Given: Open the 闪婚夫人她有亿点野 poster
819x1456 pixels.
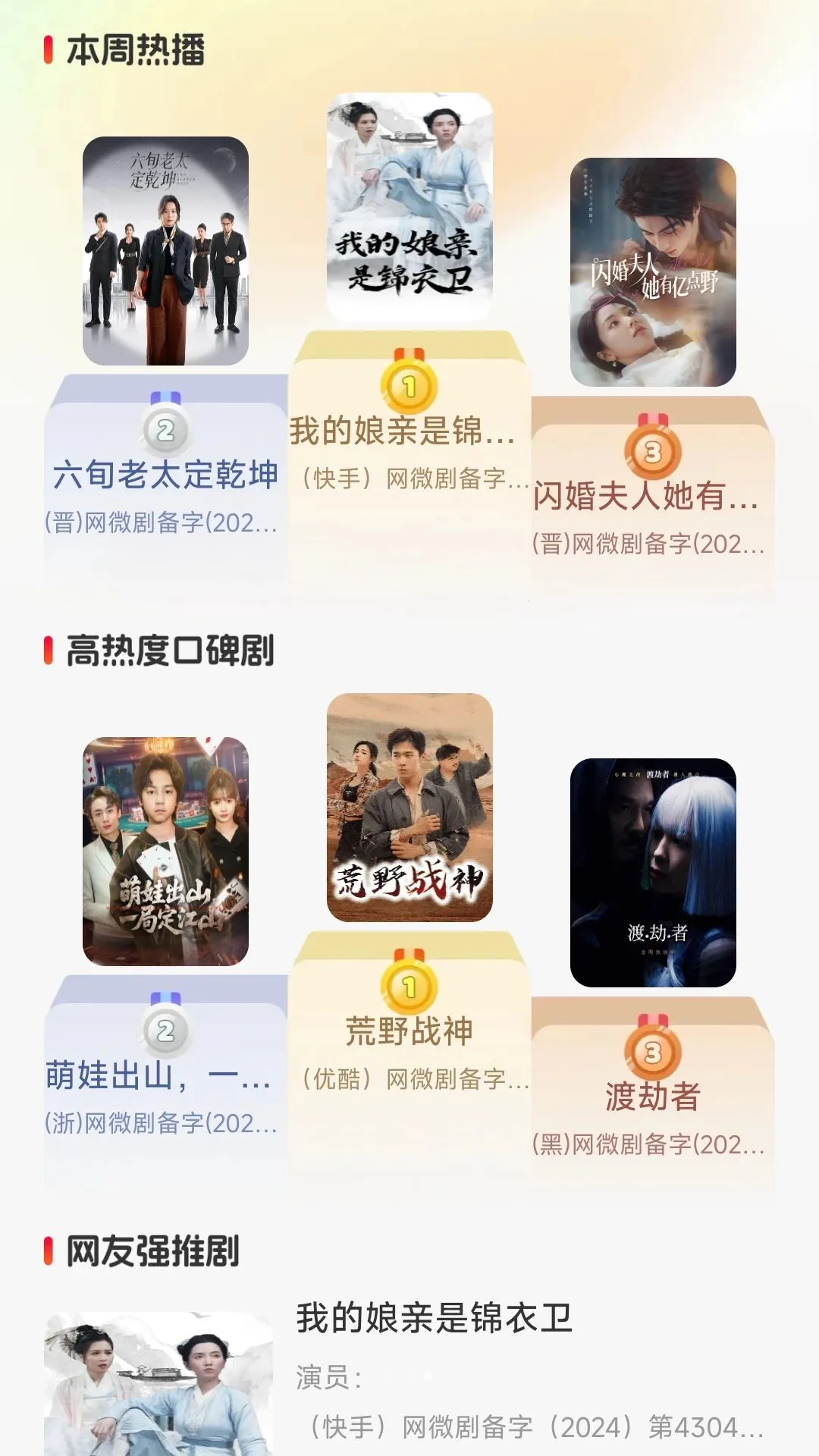Looking at the screenshot, I should (653, 272).
